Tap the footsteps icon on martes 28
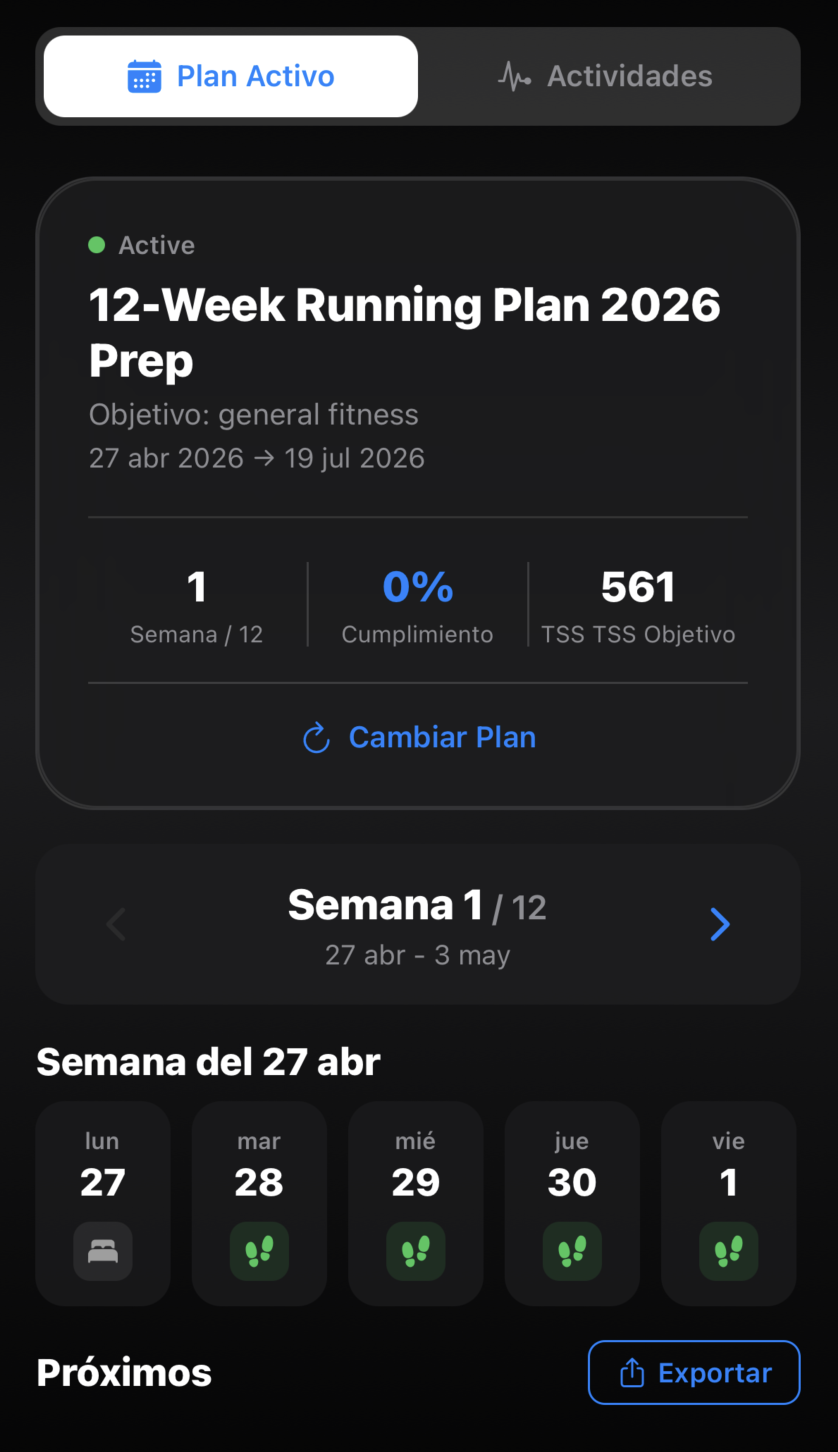This screenshot has height=1452, width=838. pos(258,1250)
